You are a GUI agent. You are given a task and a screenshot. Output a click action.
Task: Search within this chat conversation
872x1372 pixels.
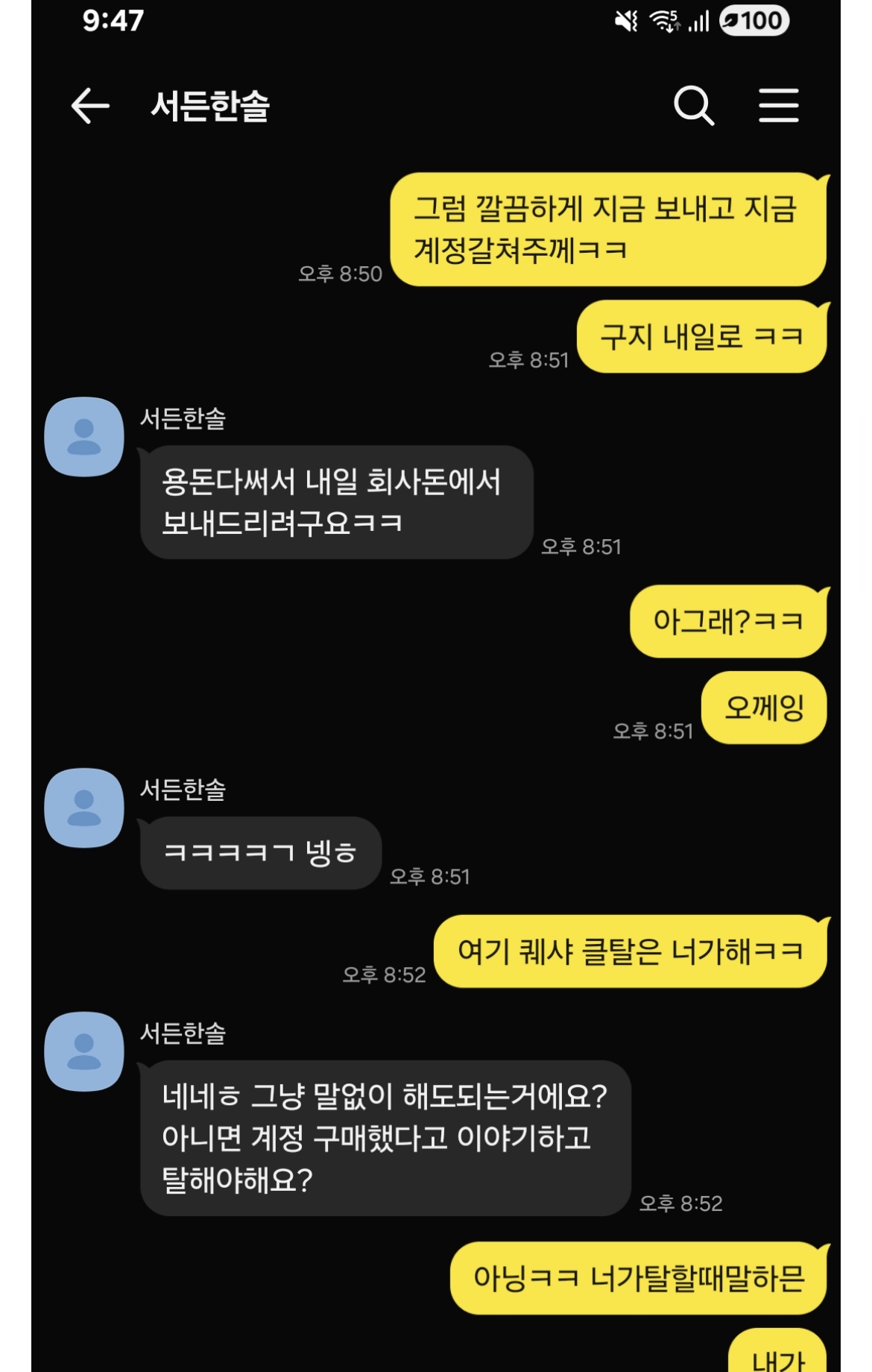point(693,106)
